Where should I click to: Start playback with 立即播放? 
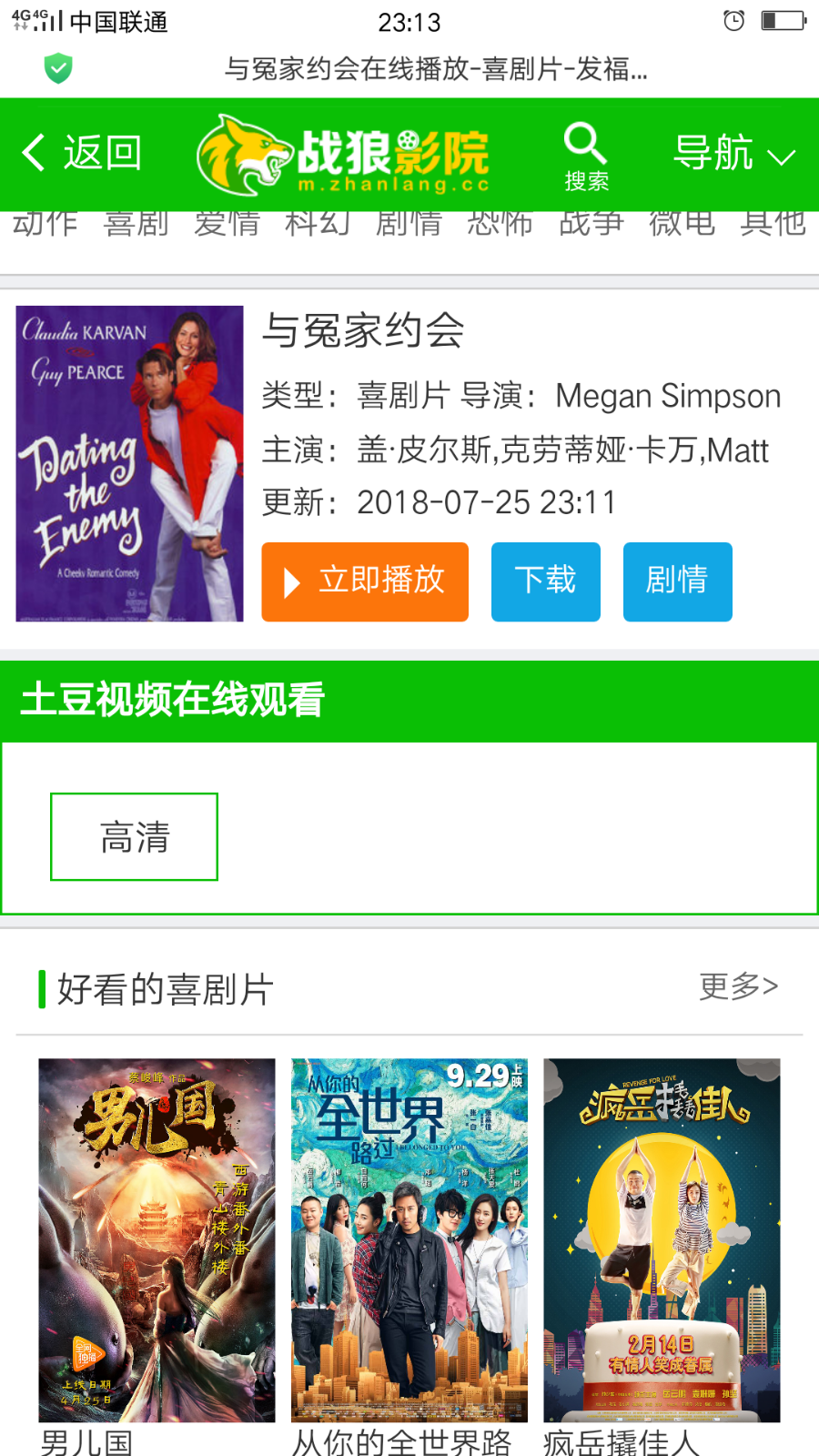tap(365, 581)
